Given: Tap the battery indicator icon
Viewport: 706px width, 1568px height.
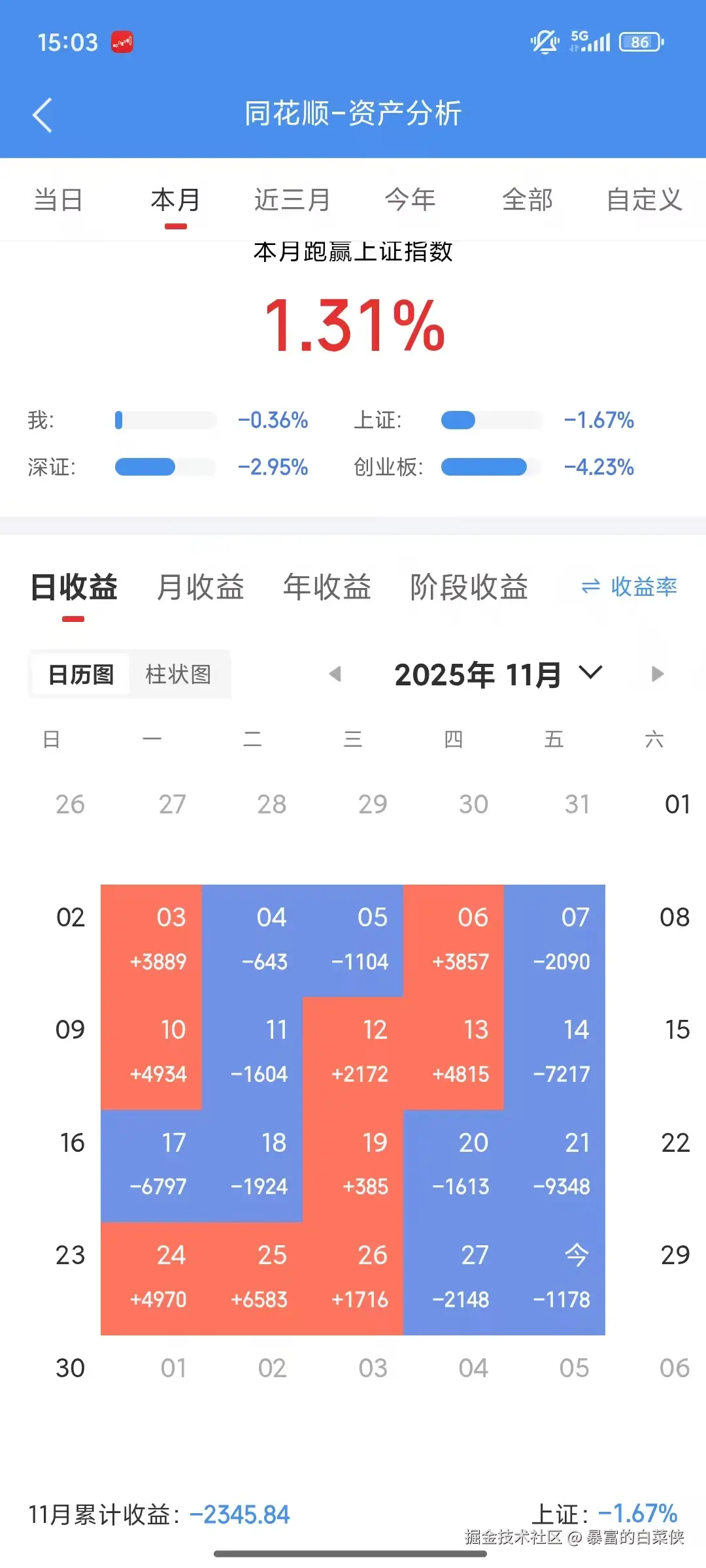Looking at the screenshot, I should pos(639,42).
